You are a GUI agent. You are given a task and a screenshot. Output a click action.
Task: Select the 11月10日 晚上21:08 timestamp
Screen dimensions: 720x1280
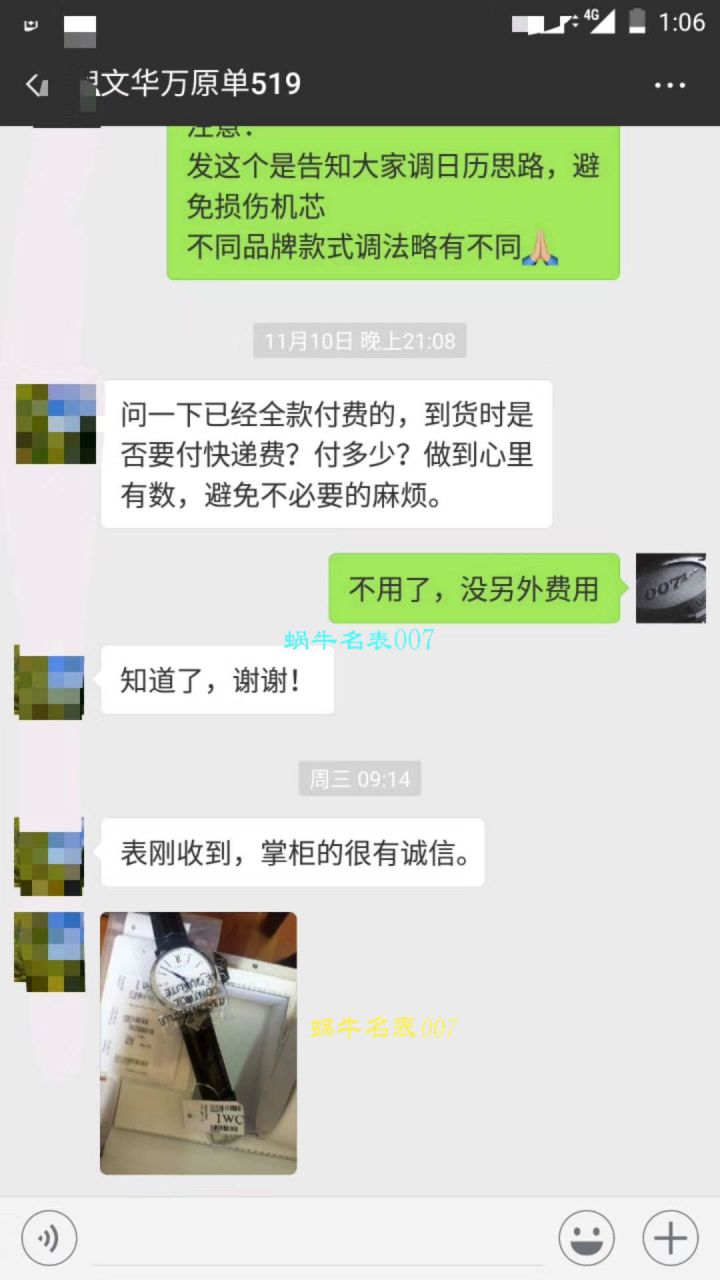pos(359,341)
